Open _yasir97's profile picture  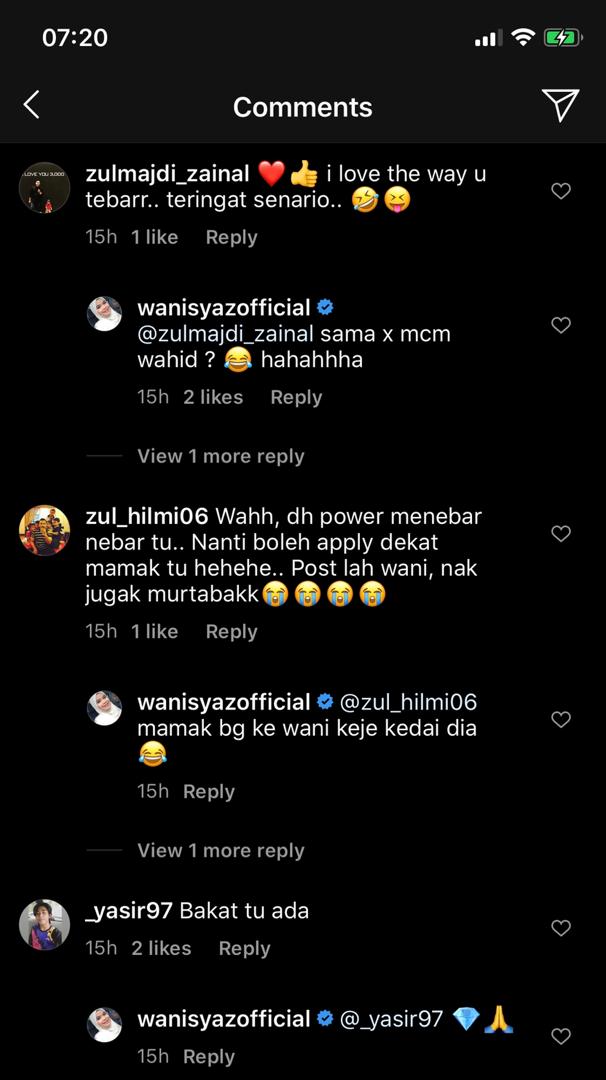point(44,925)
